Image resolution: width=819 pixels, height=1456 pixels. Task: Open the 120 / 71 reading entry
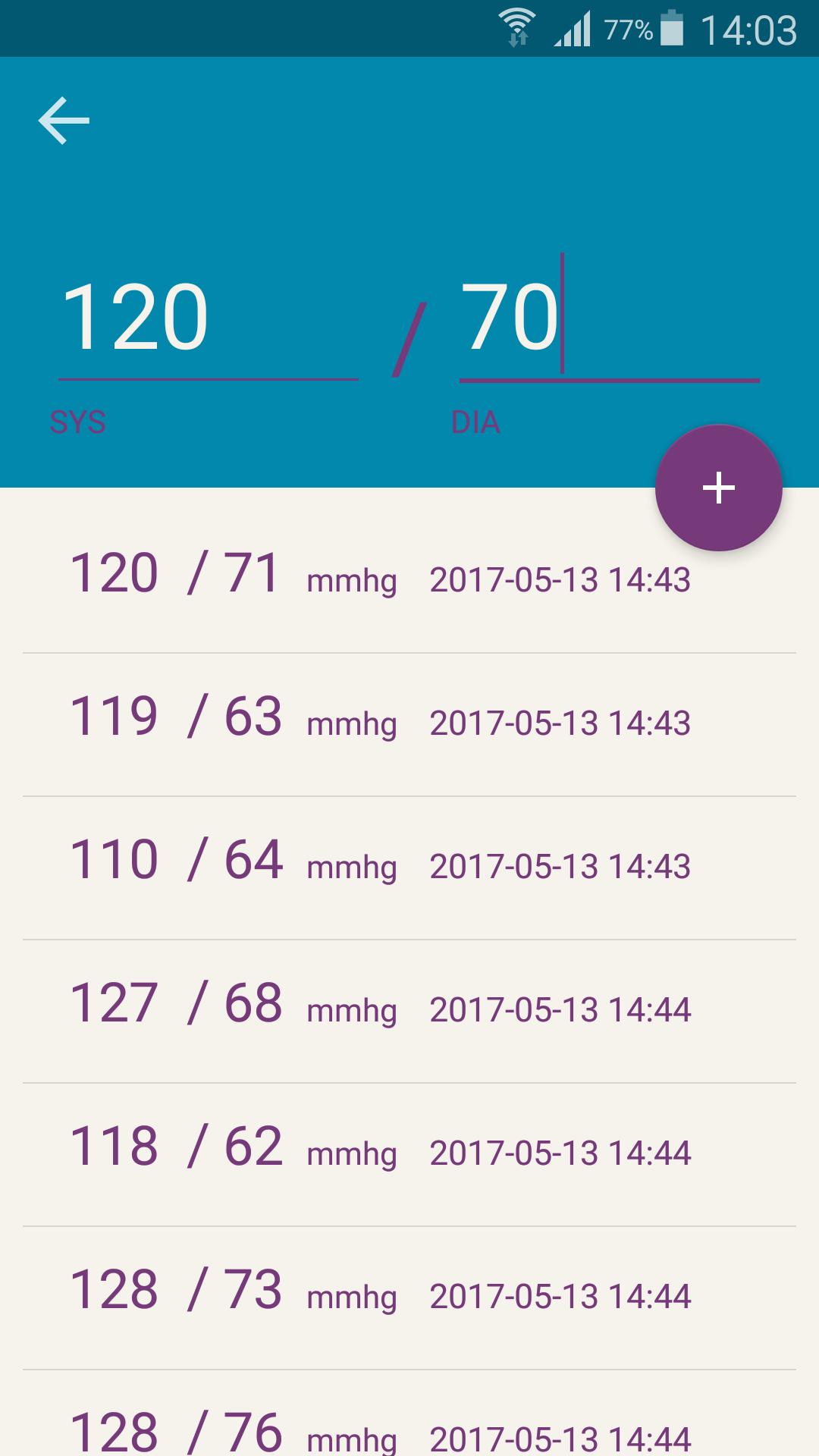click(409, 581)
